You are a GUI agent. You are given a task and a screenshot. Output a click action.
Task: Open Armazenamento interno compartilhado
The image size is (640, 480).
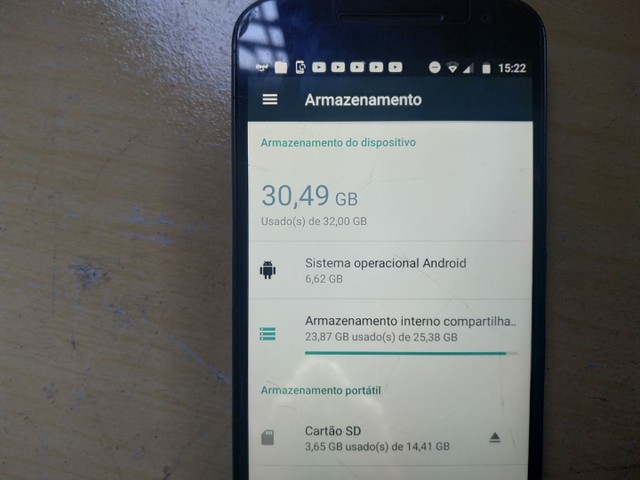pyautogui.click(x=410, y=329)
